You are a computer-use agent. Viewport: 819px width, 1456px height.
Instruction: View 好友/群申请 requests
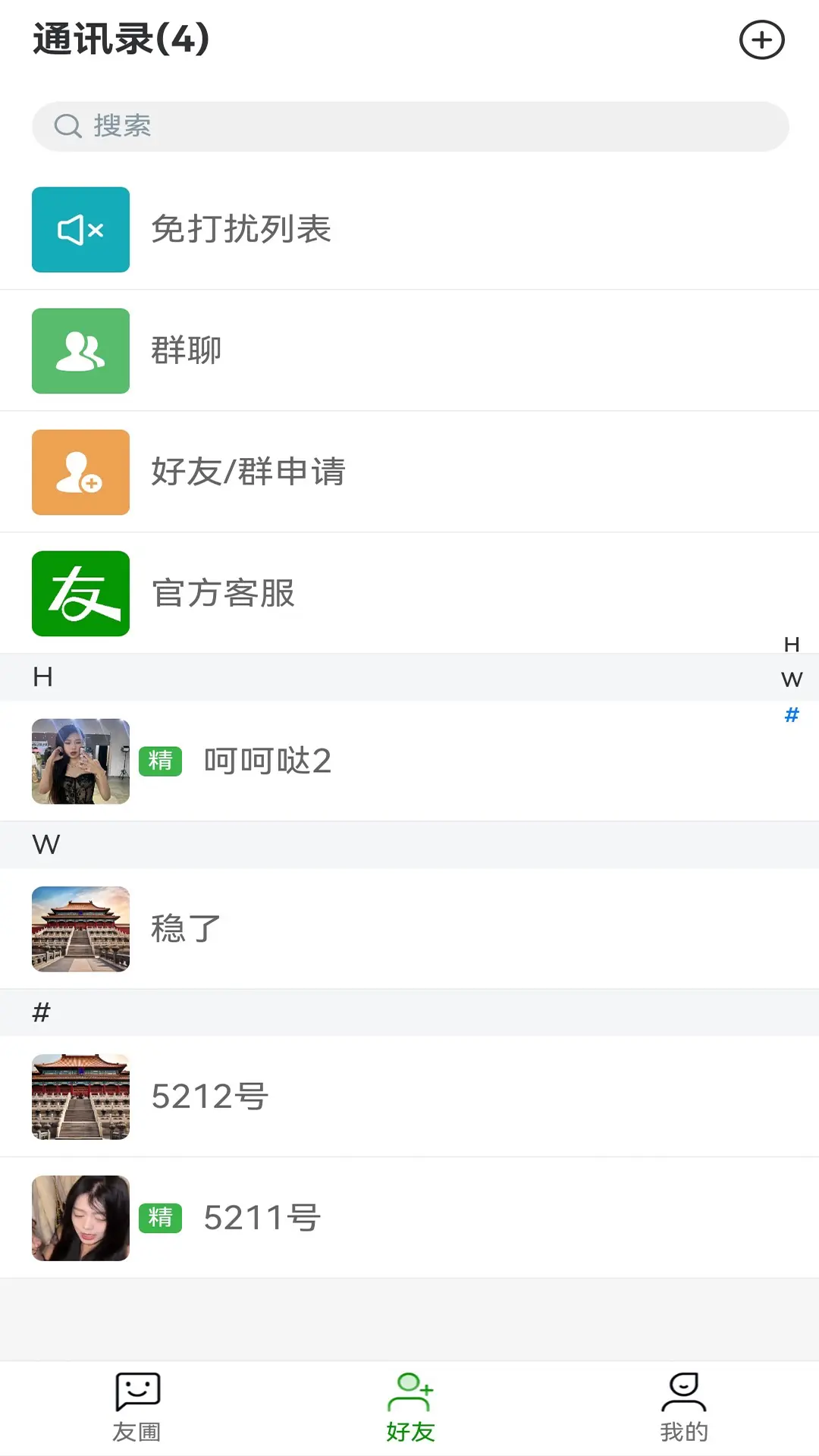click(x=409, y=472)
